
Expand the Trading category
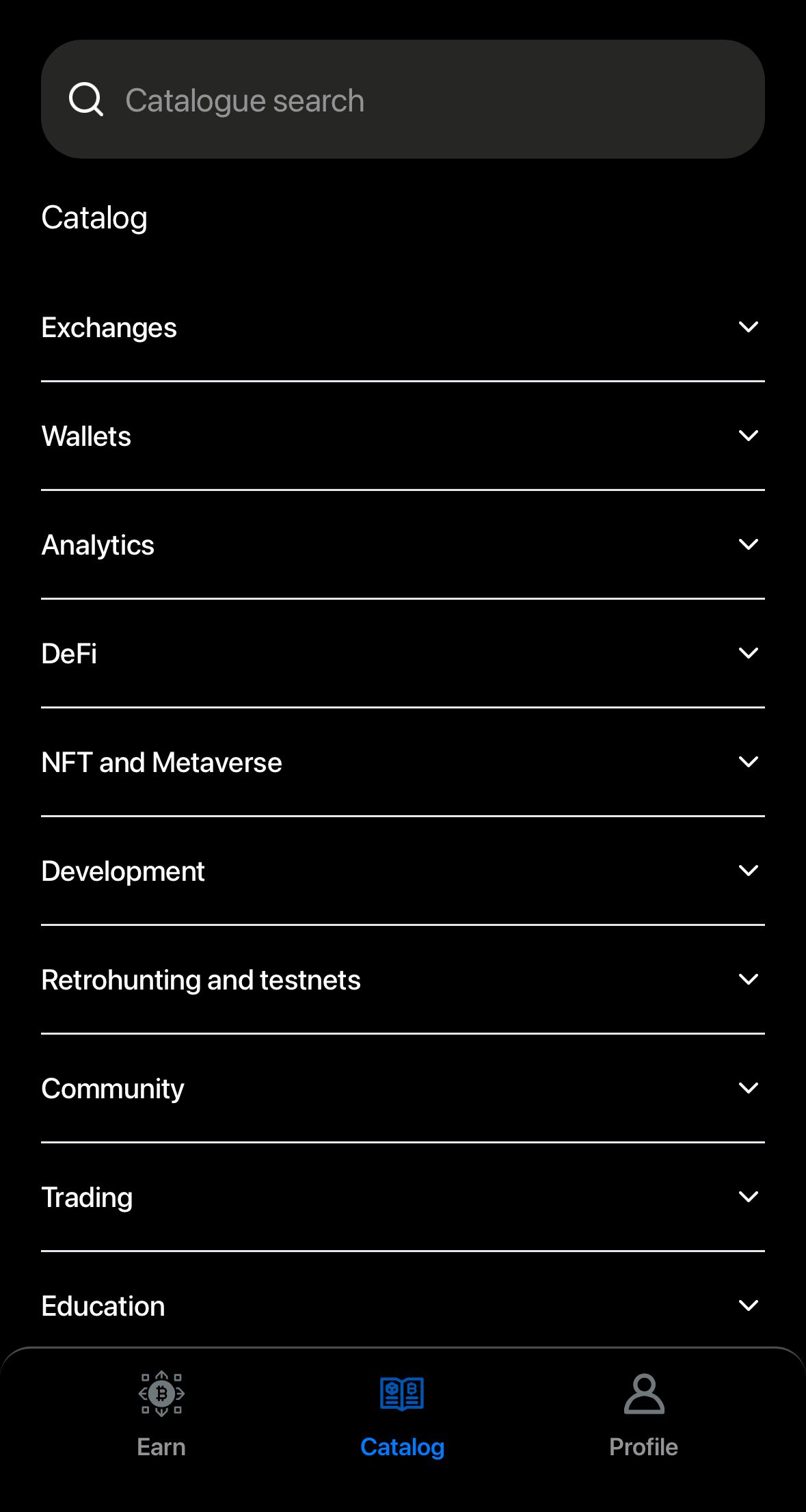pos(749,1196)
